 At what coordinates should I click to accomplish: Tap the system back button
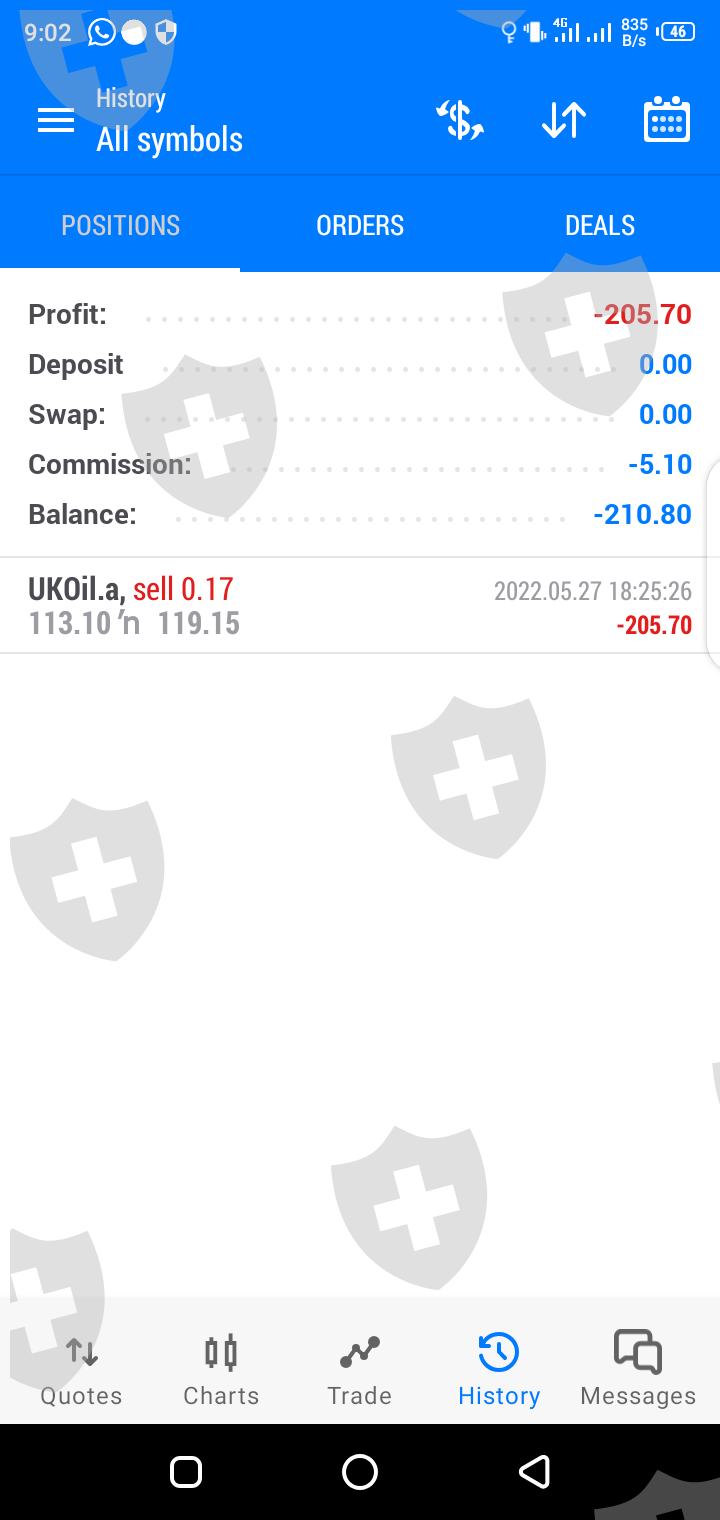click(x=534, y=1472)
